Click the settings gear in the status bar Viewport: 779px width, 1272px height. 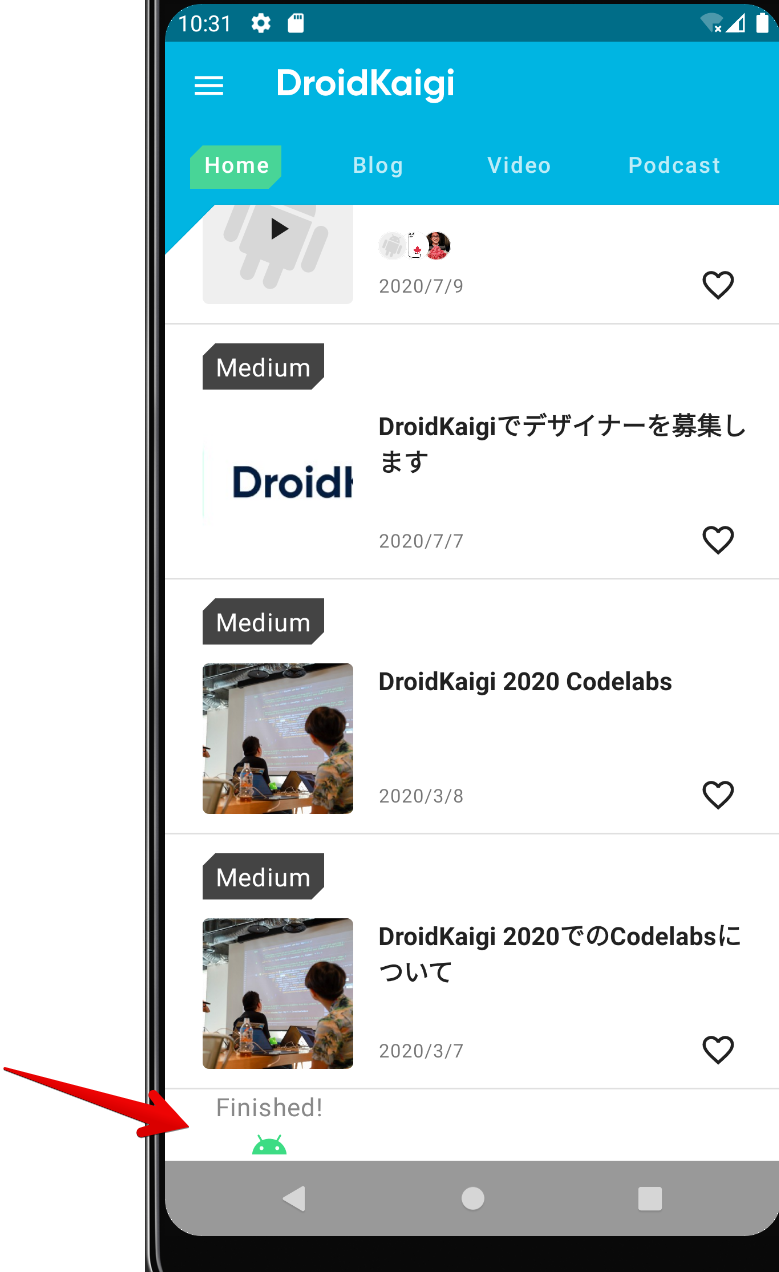point(259,23)
